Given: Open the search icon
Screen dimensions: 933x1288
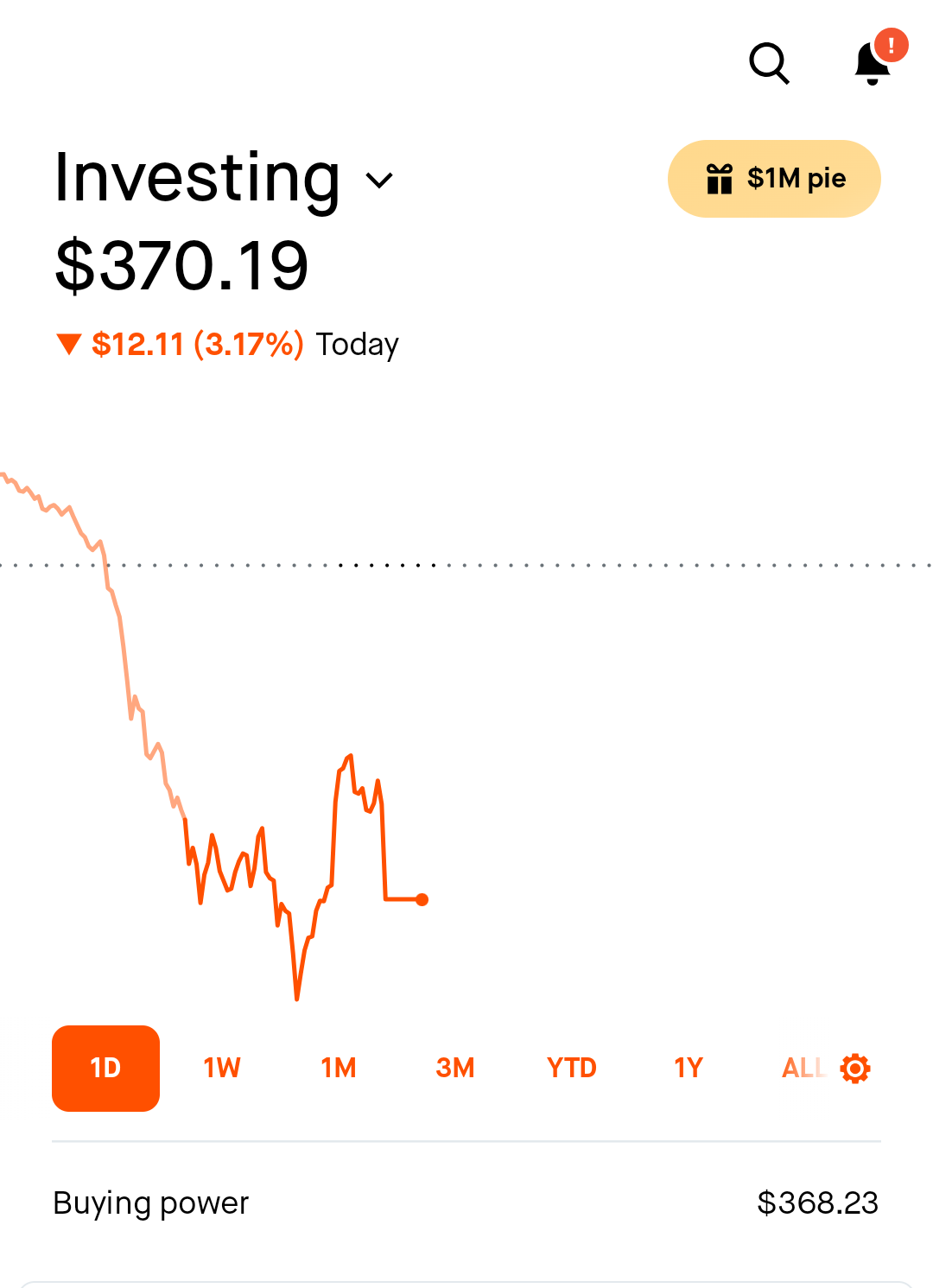Looking at the screenshot, I should (x=769, y=63).
